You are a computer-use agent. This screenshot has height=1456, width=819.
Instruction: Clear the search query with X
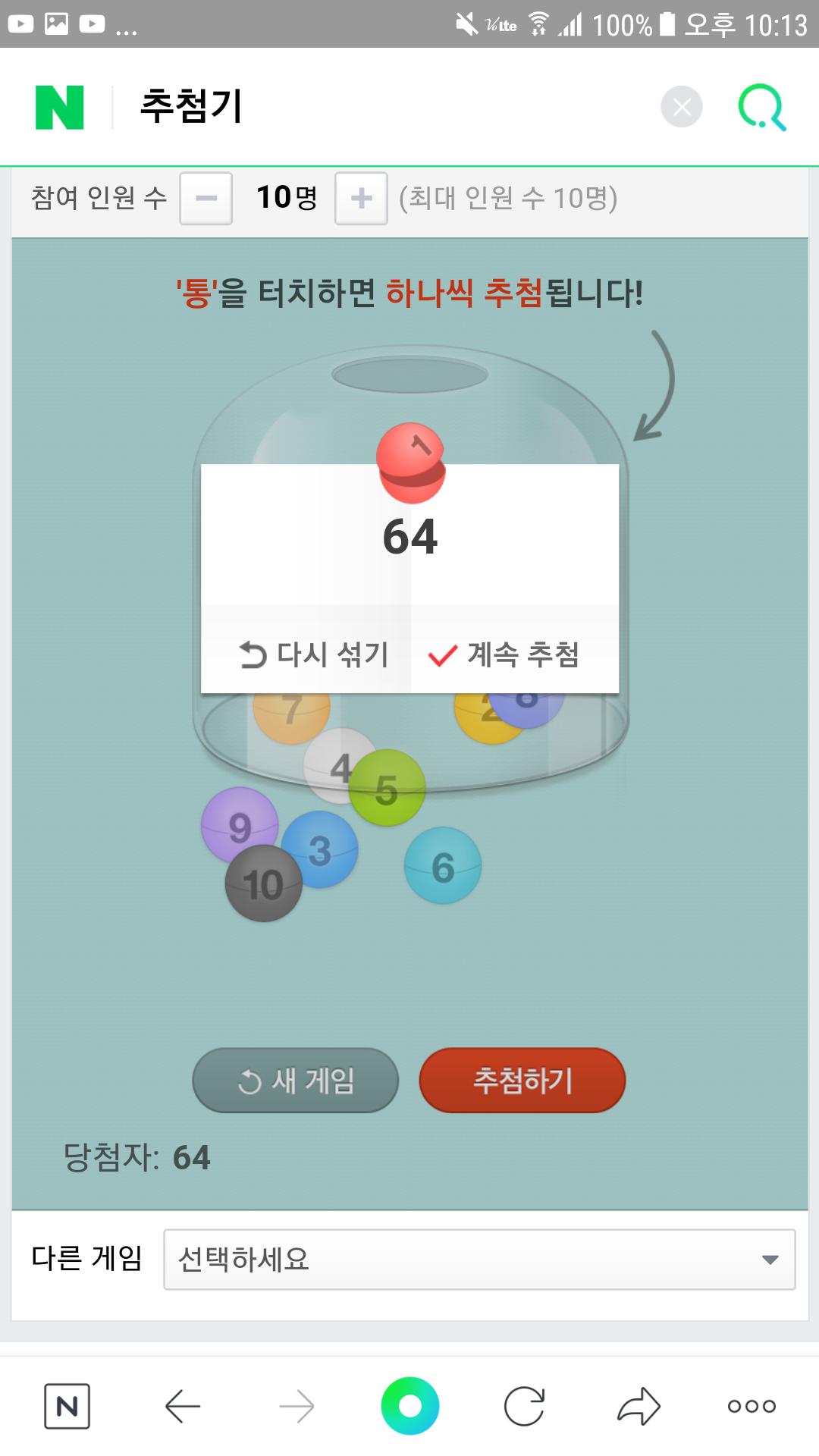click(x=681, y=107)
